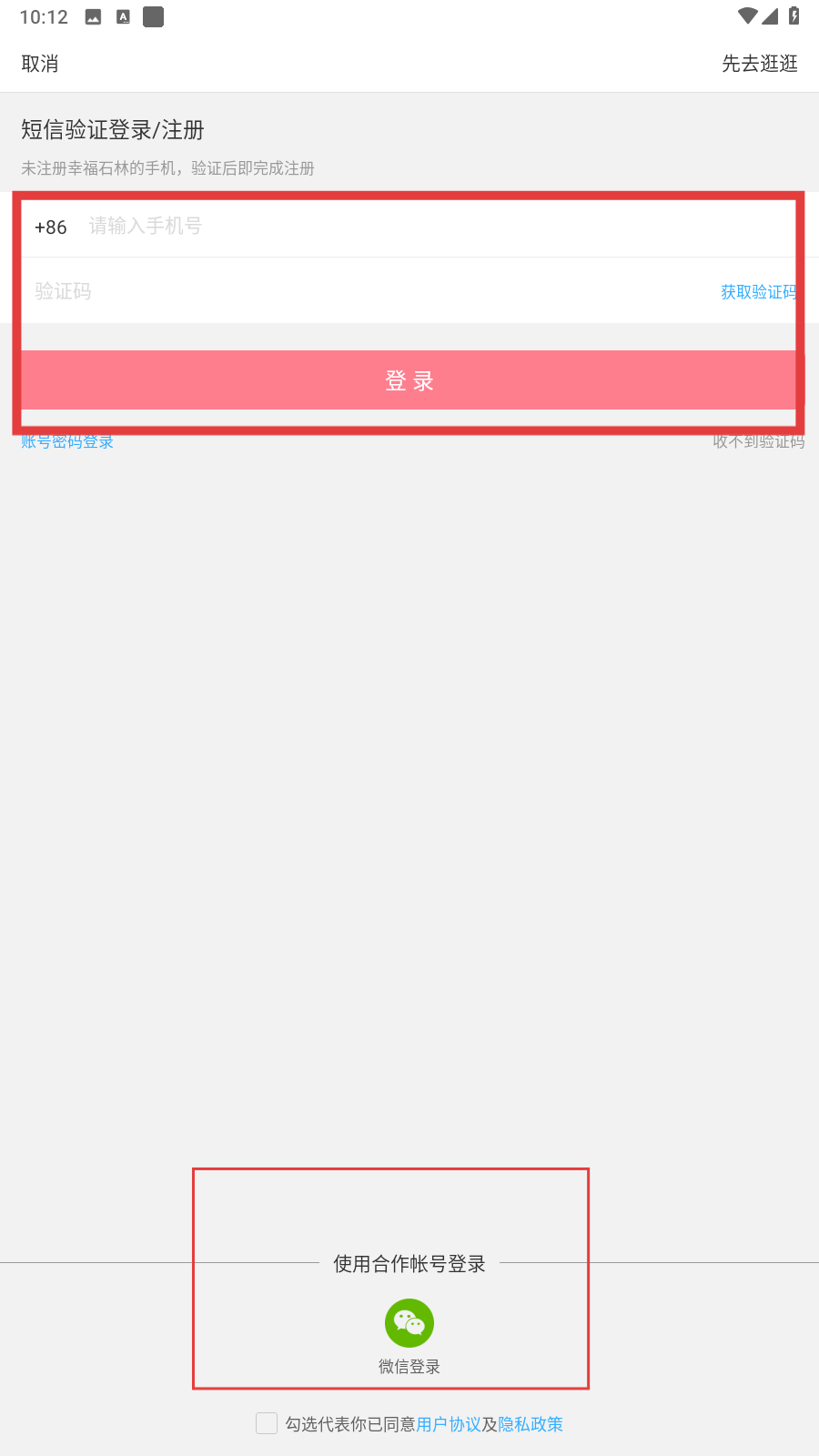819x1456 pixels.
Task: Open 收不到验证码 help
Action: click(x=758, y=441)
